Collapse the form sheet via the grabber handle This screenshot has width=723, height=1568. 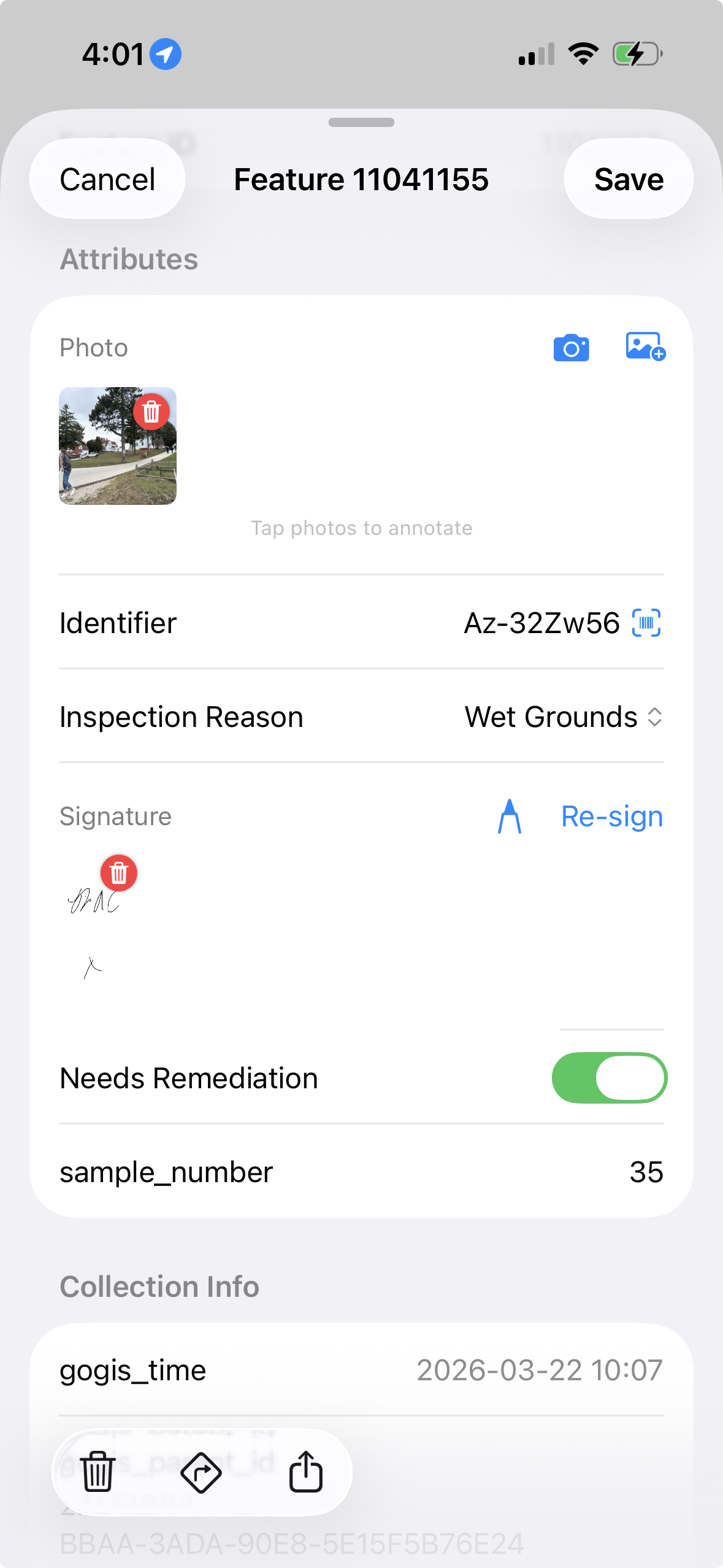click(361, 123)
